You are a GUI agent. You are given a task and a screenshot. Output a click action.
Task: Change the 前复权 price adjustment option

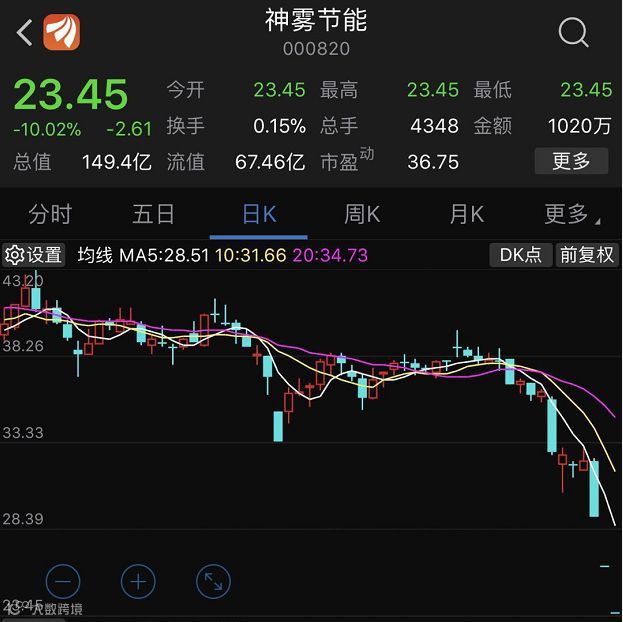coord(587,255)
